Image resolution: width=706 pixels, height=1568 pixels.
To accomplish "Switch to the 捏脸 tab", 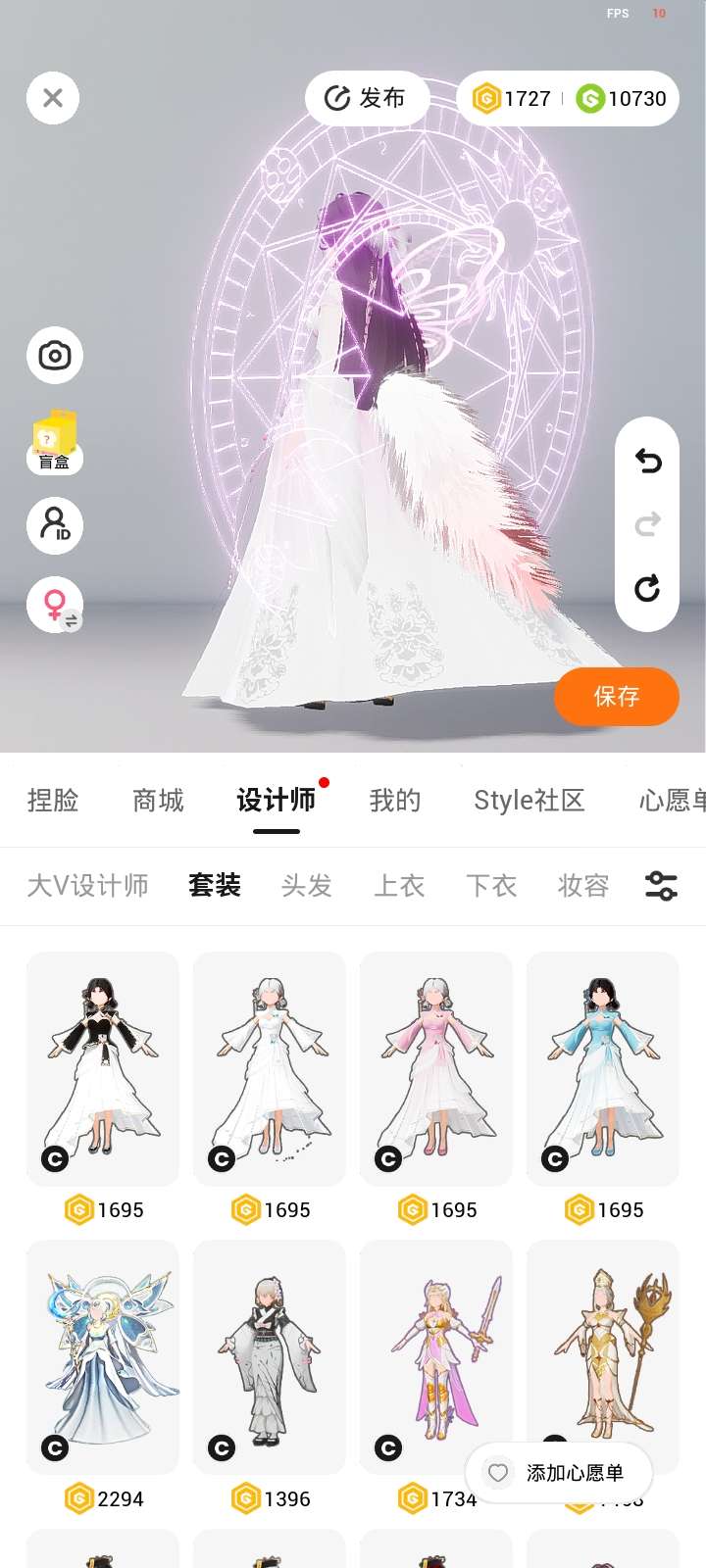I will click(x=53, y=801).
